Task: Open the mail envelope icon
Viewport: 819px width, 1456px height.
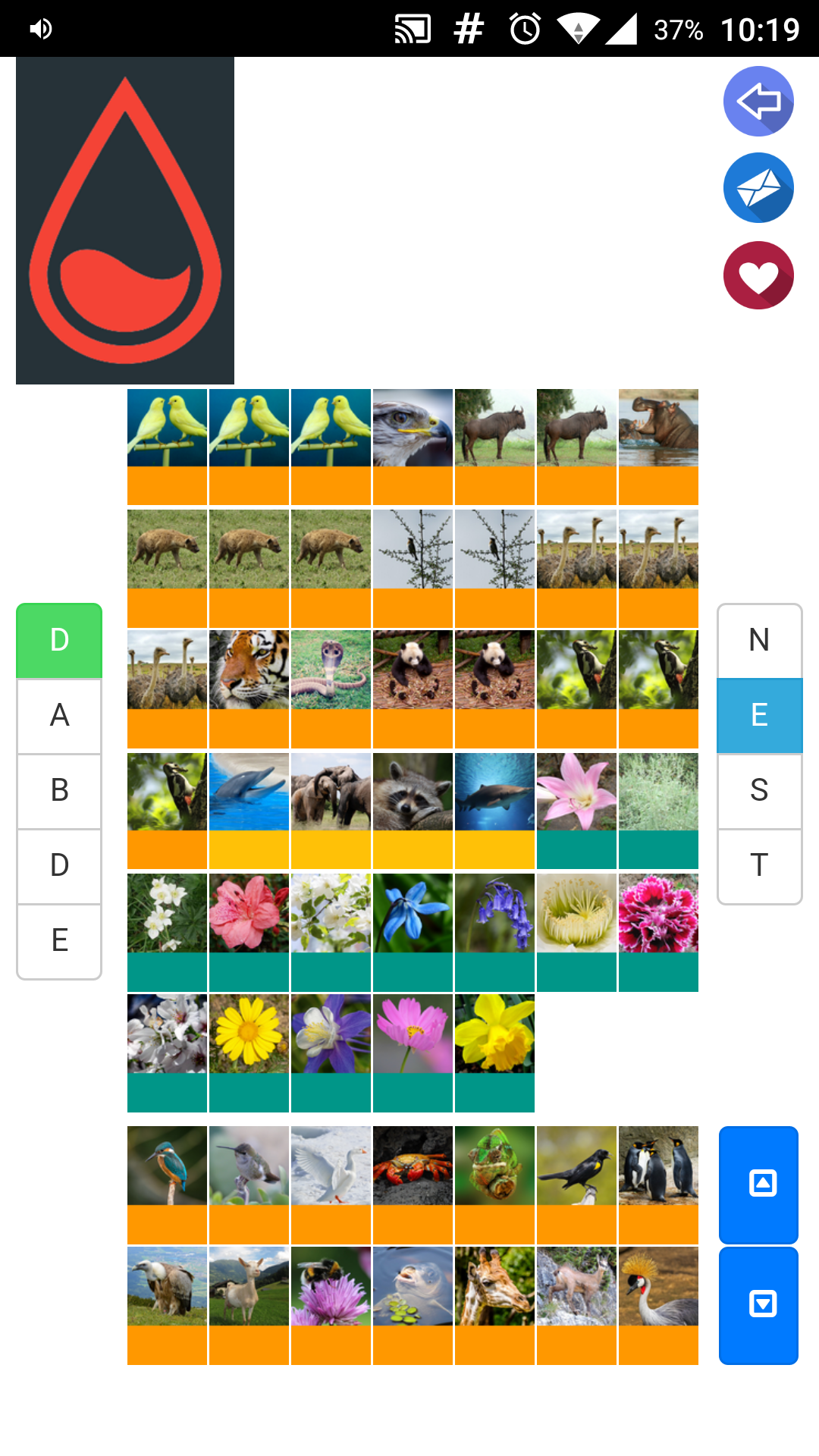Action: pos(758,188)
